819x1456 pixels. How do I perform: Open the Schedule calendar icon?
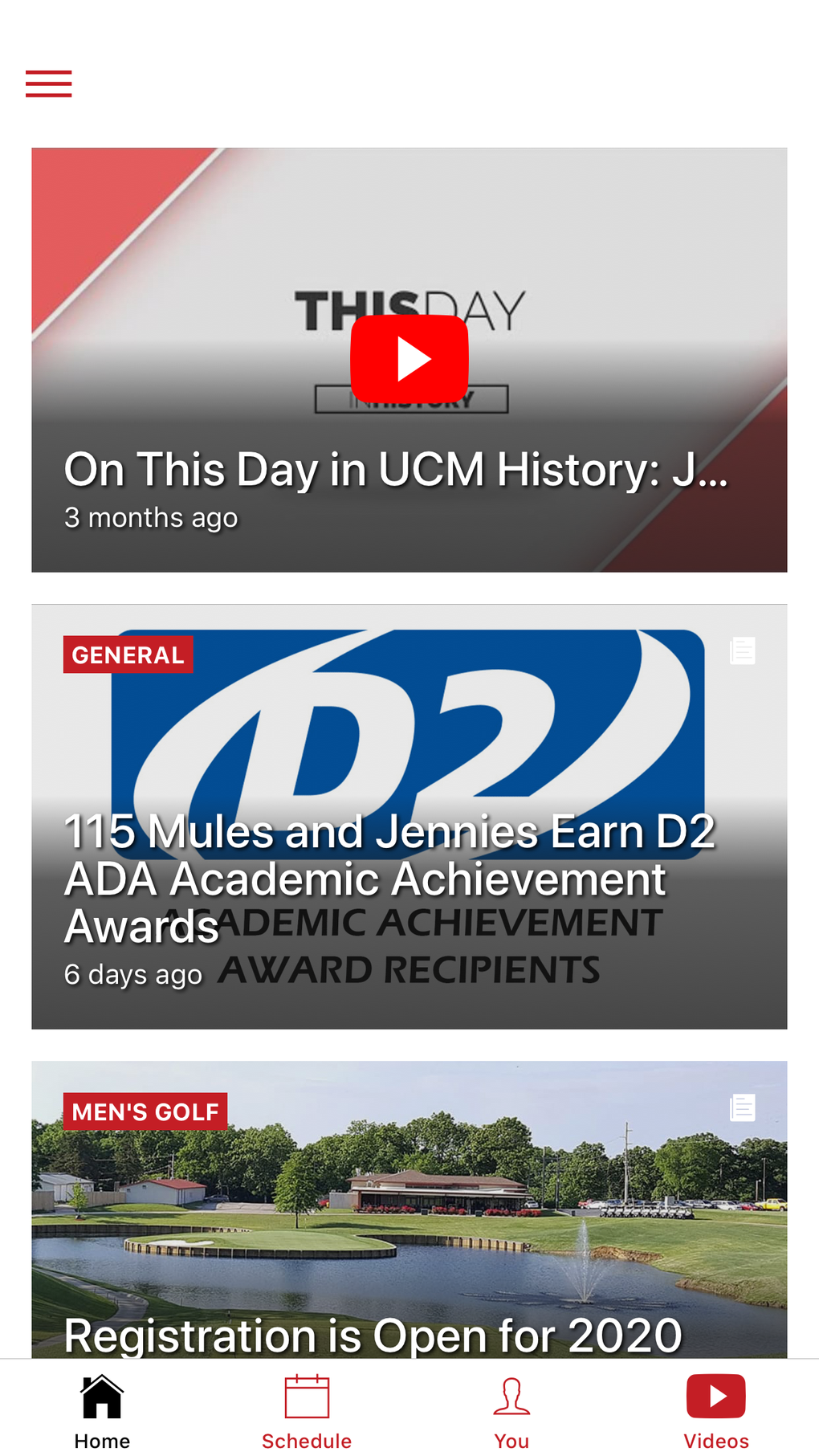click(306, 1391)
